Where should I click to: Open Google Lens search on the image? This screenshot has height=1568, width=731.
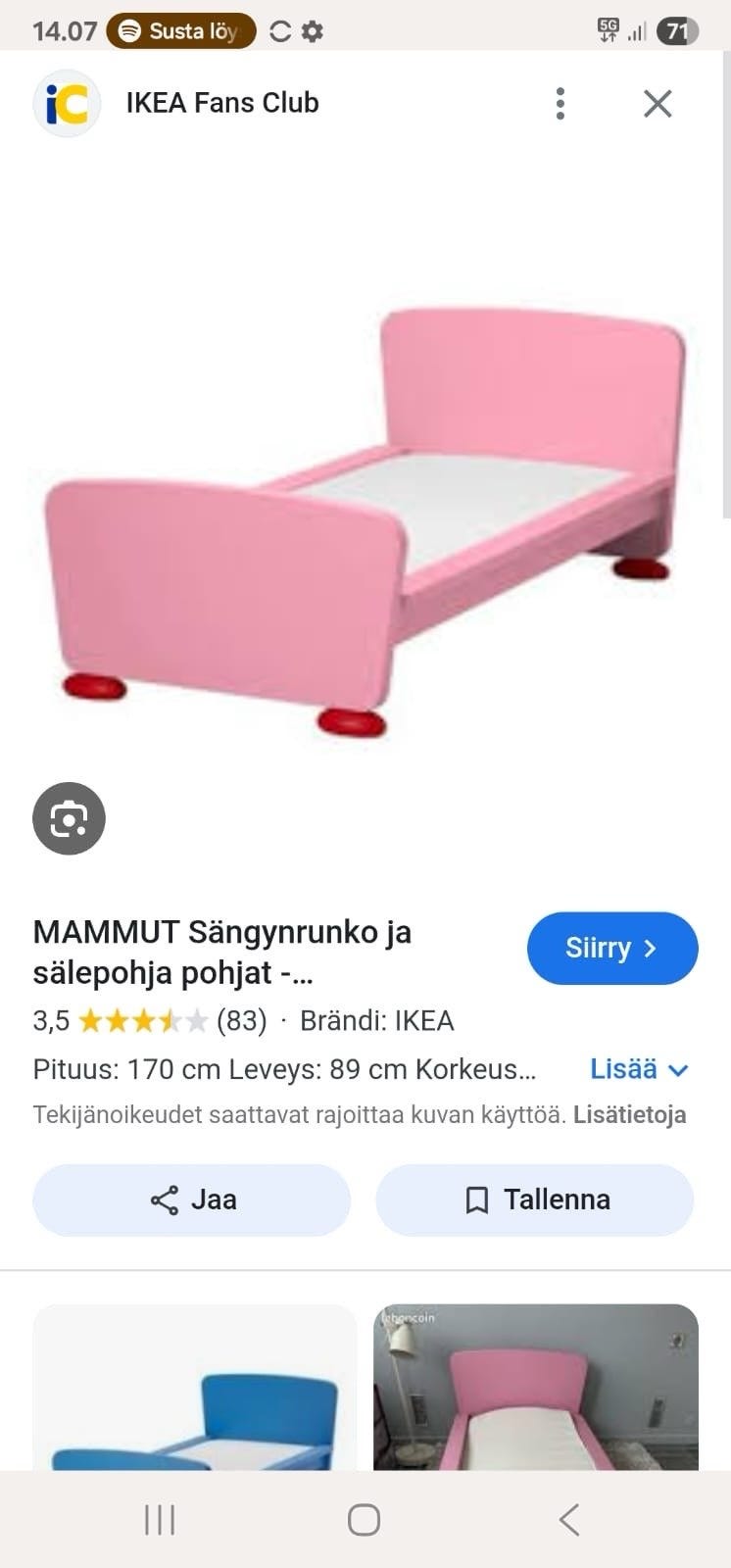(x=68, y=818)
